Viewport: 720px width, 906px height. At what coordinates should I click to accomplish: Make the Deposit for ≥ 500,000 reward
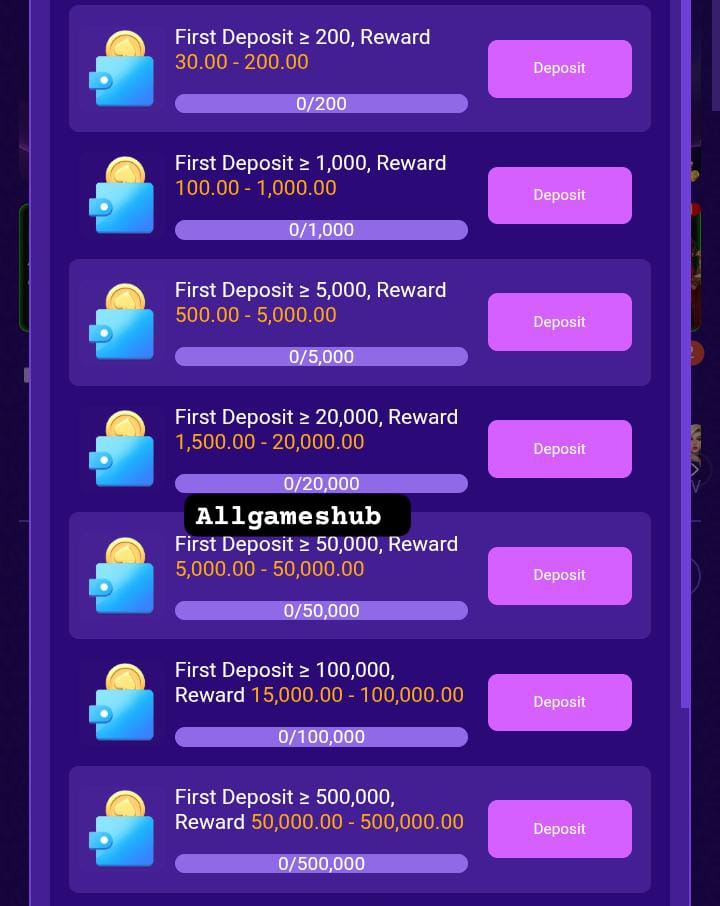click(x=559, y=829)
